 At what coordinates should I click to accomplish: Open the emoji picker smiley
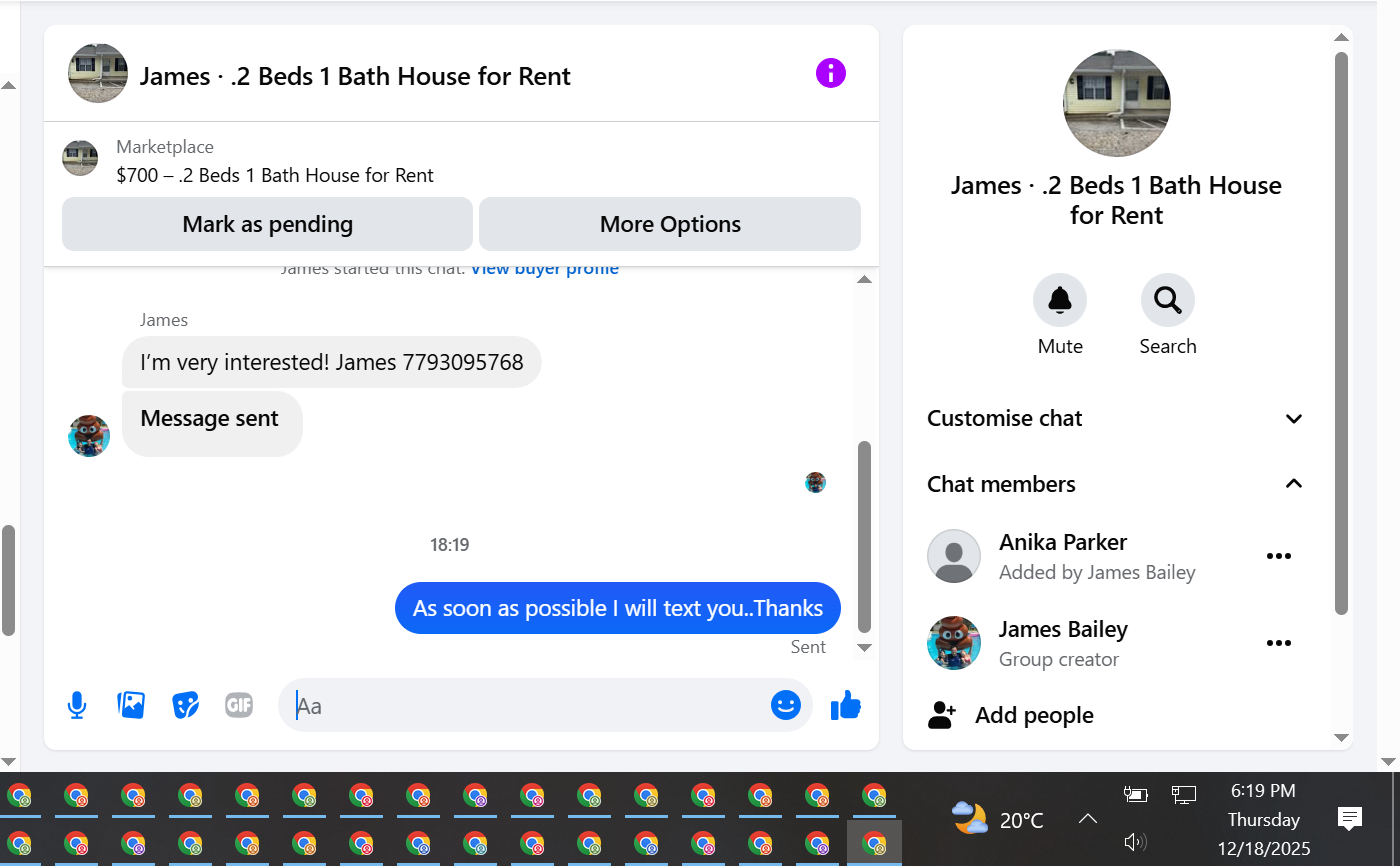point(786,705)
